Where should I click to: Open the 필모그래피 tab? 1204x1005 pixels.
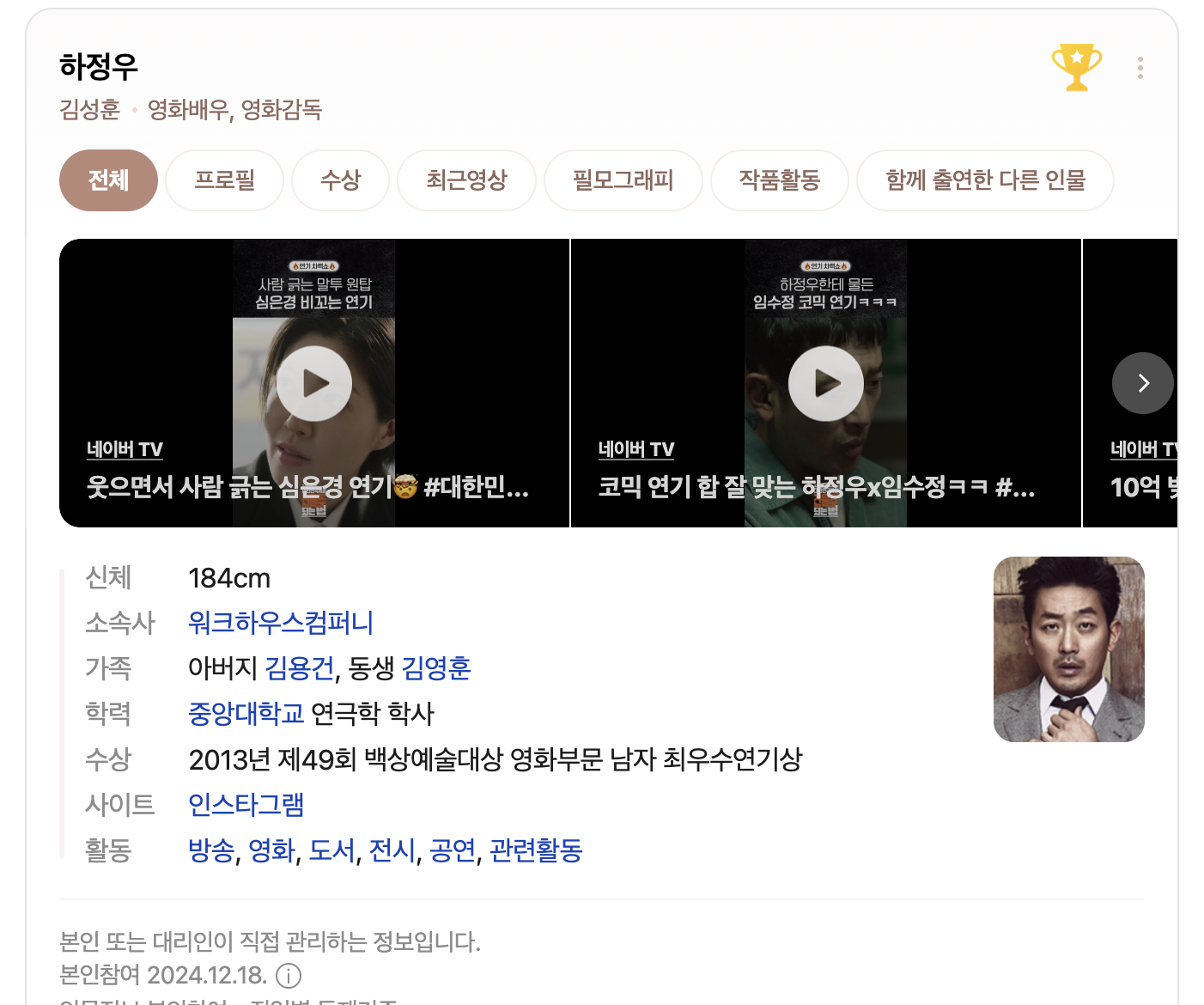623,180
